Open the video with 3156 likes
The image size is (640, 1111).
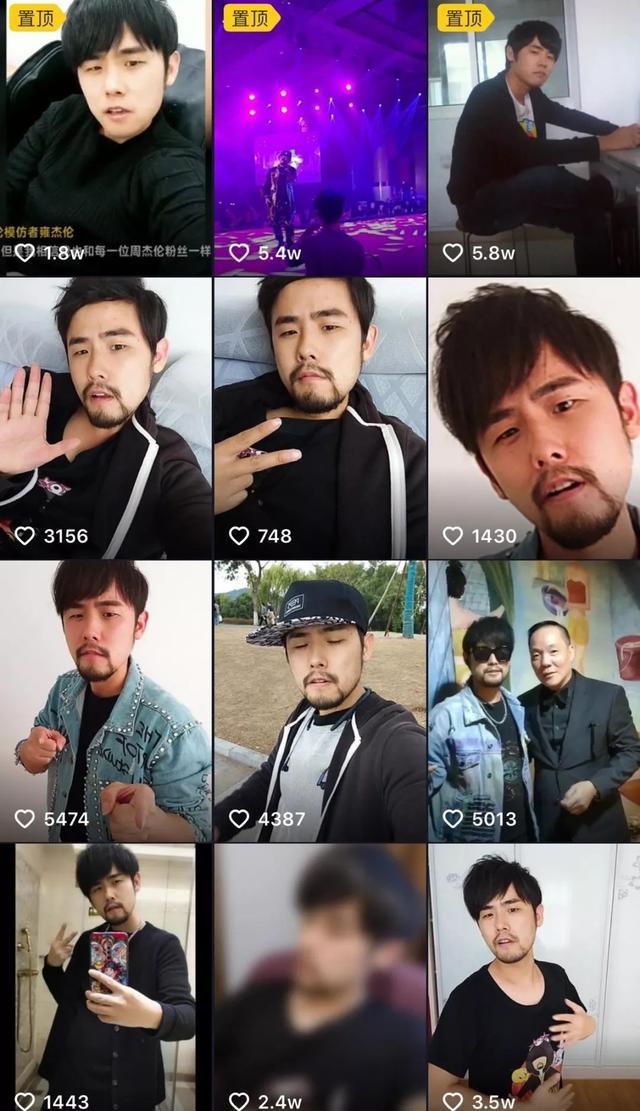[105, 418]
